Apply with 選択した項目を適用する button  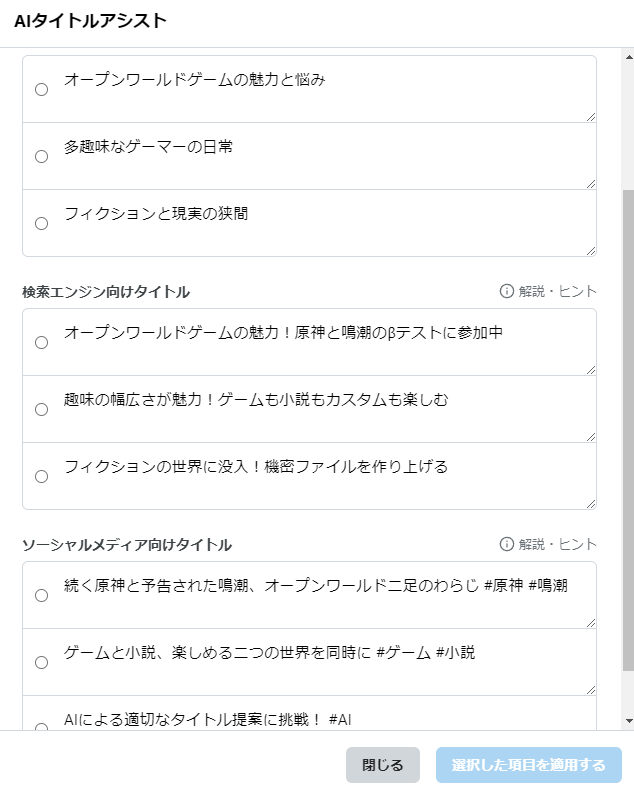pyautogui.click(x=528, y=765)
